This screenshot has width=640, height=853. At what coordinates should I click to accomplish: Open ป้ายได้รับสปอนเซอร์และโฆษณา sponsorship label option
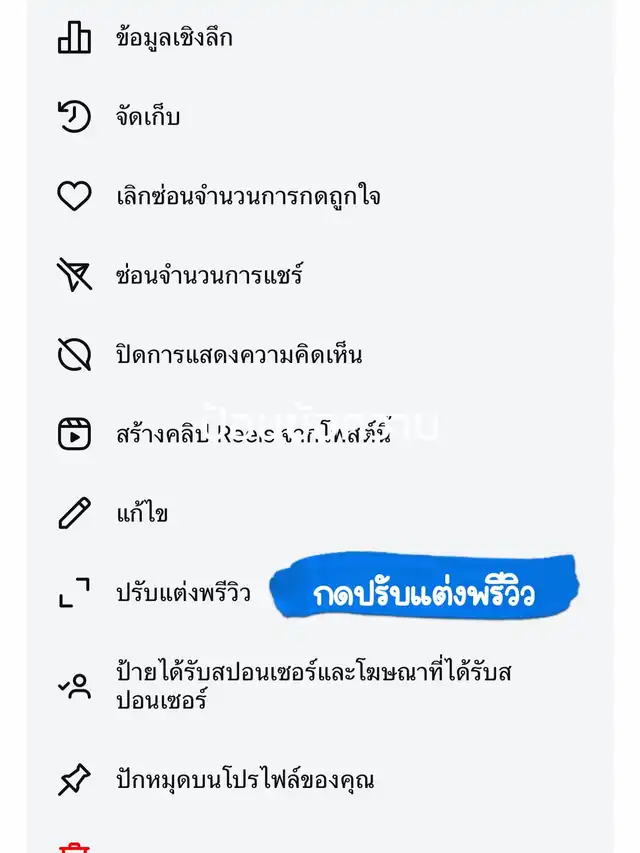click(313, 685)
